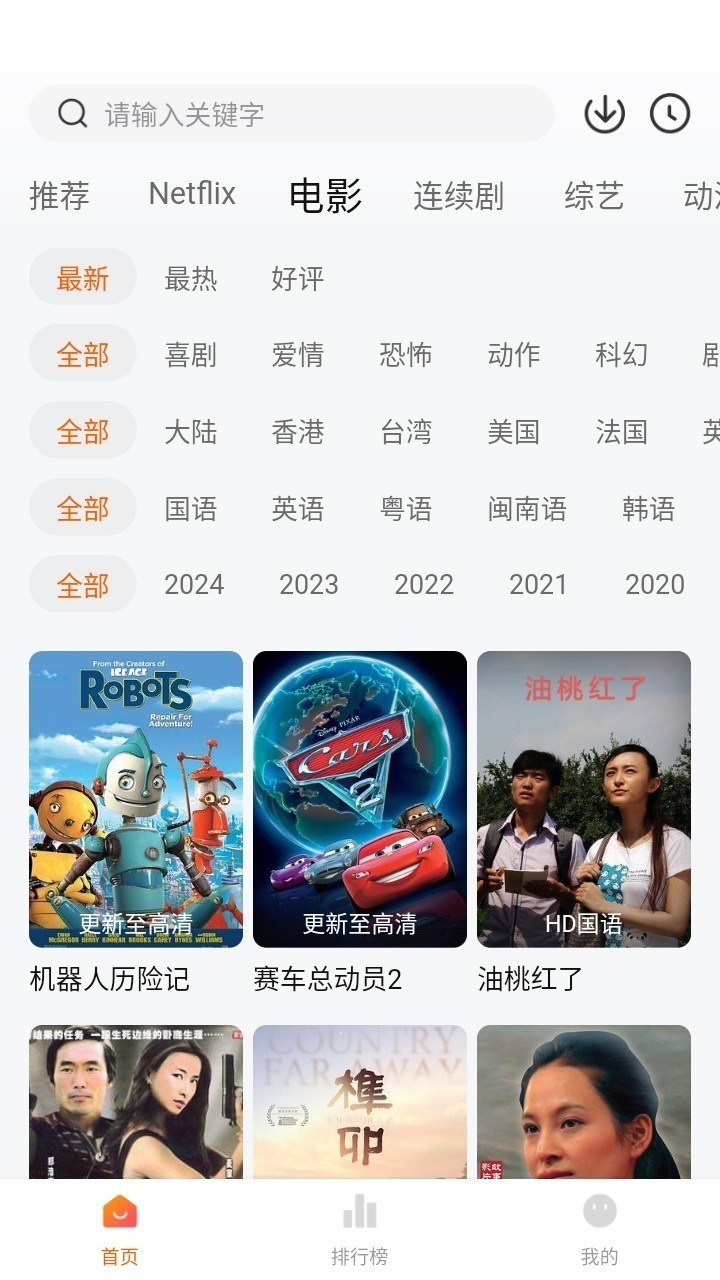Image resolution: width=720 pixels, height=1280 pixels.
Task: Open the 我的 profile icon
Action: [x=598, y=1211]
